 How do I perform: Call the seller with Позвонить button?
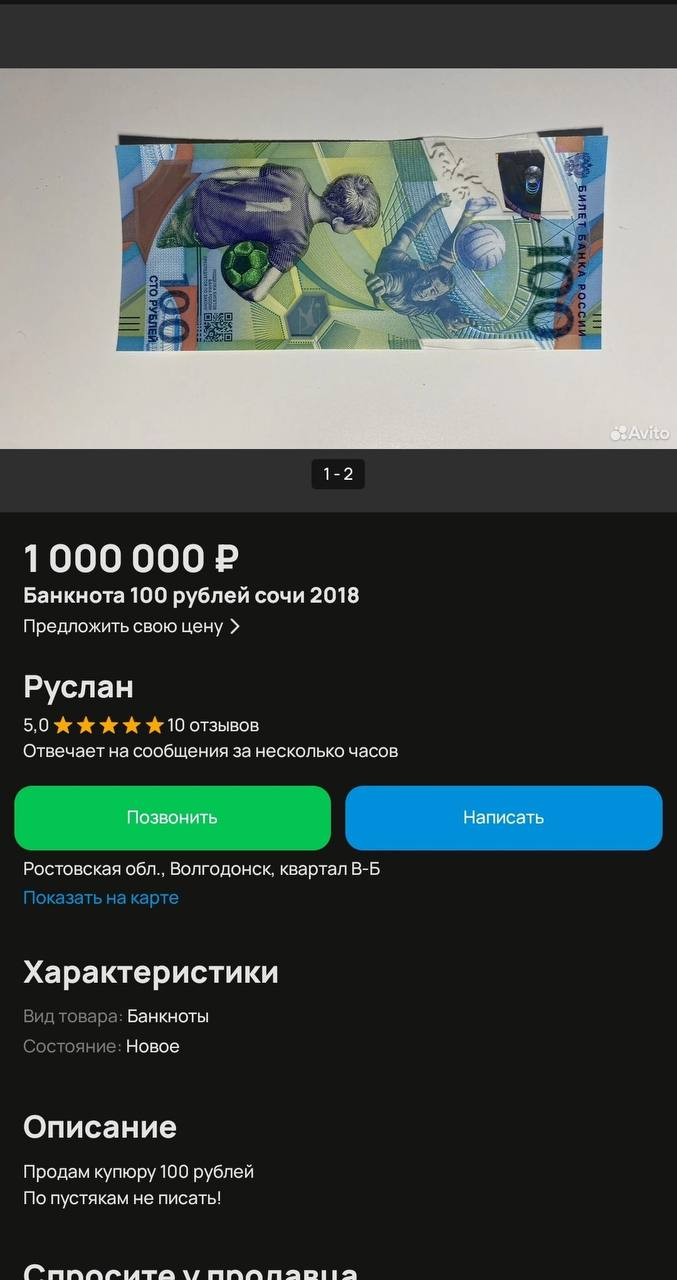[172, 817]
